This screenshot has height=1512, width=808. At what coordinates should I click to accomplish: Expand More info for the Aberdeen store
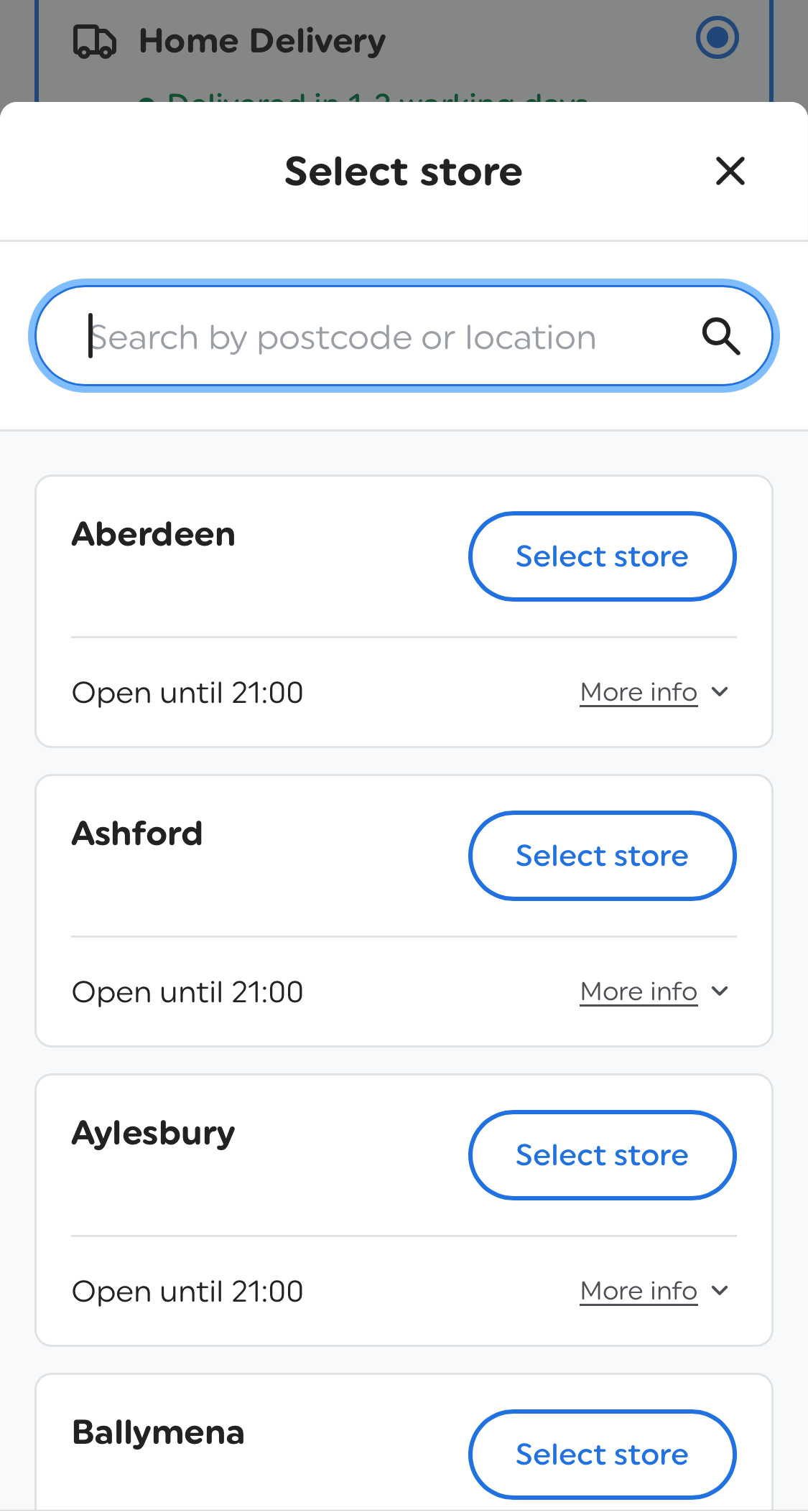638,691
